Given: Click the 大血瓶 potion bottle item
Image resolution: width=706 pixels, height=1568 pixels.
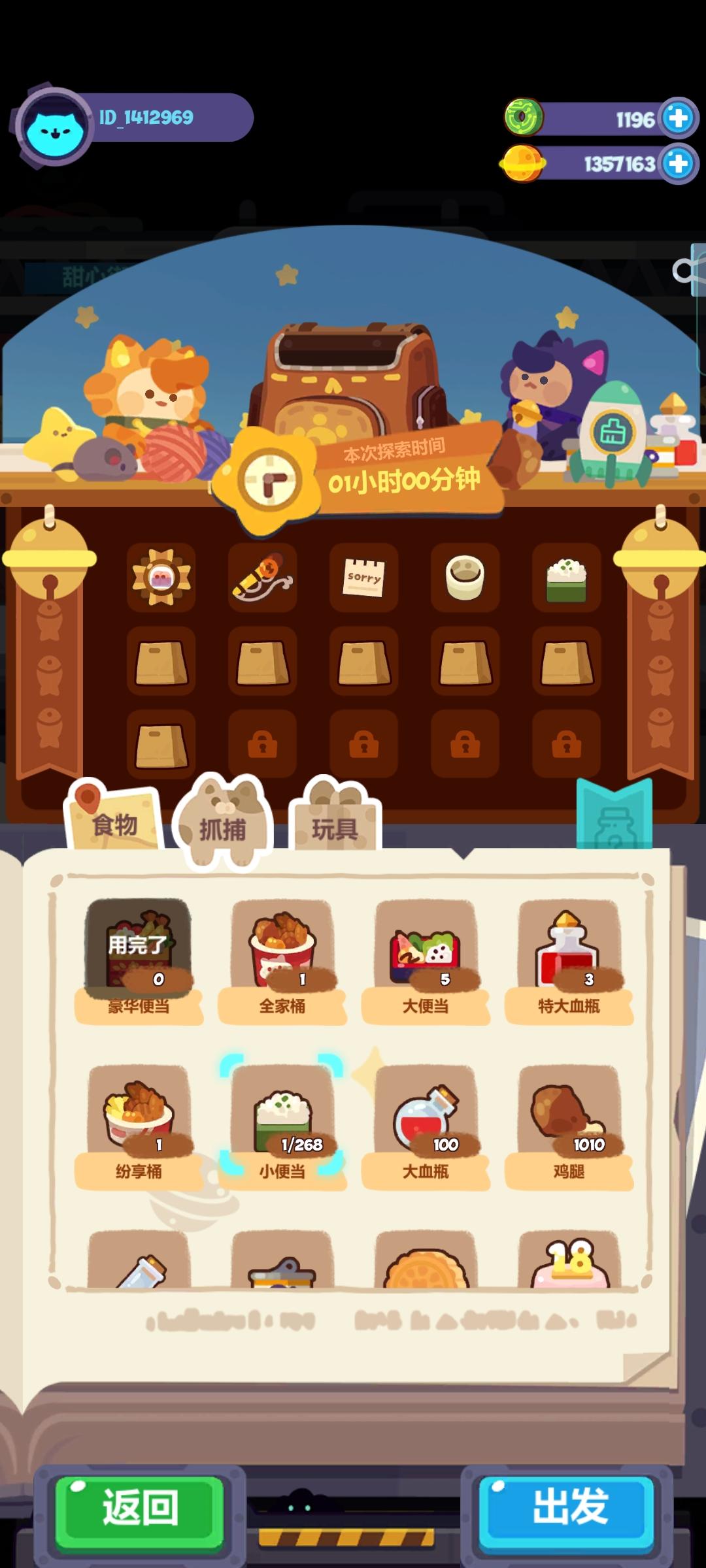Looking at the screenshot, I should (425, 1114).
